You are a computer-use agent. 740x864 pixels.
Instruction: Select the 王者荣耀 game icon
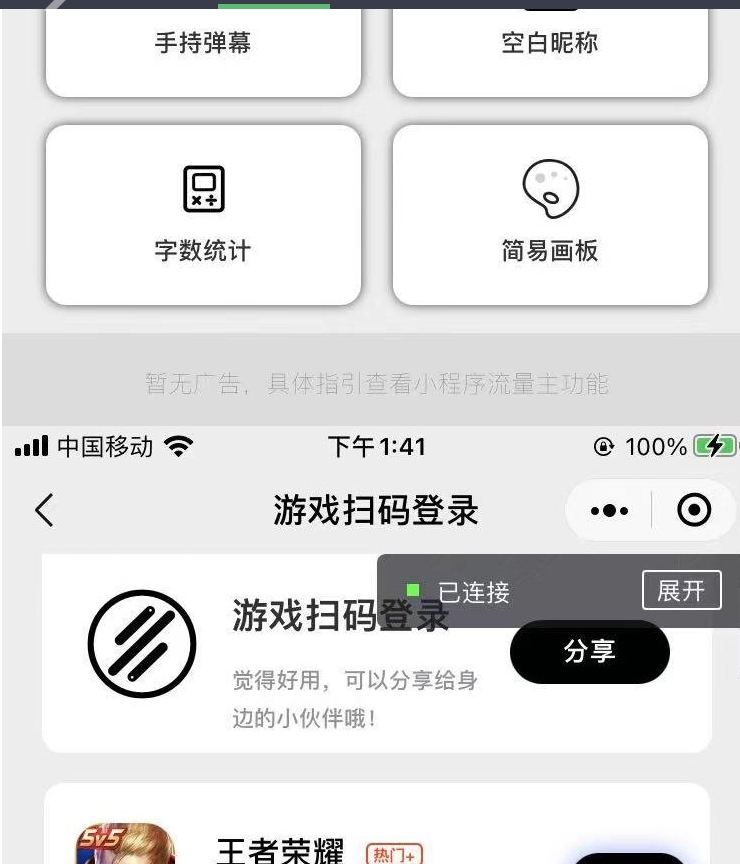point(127,847)
